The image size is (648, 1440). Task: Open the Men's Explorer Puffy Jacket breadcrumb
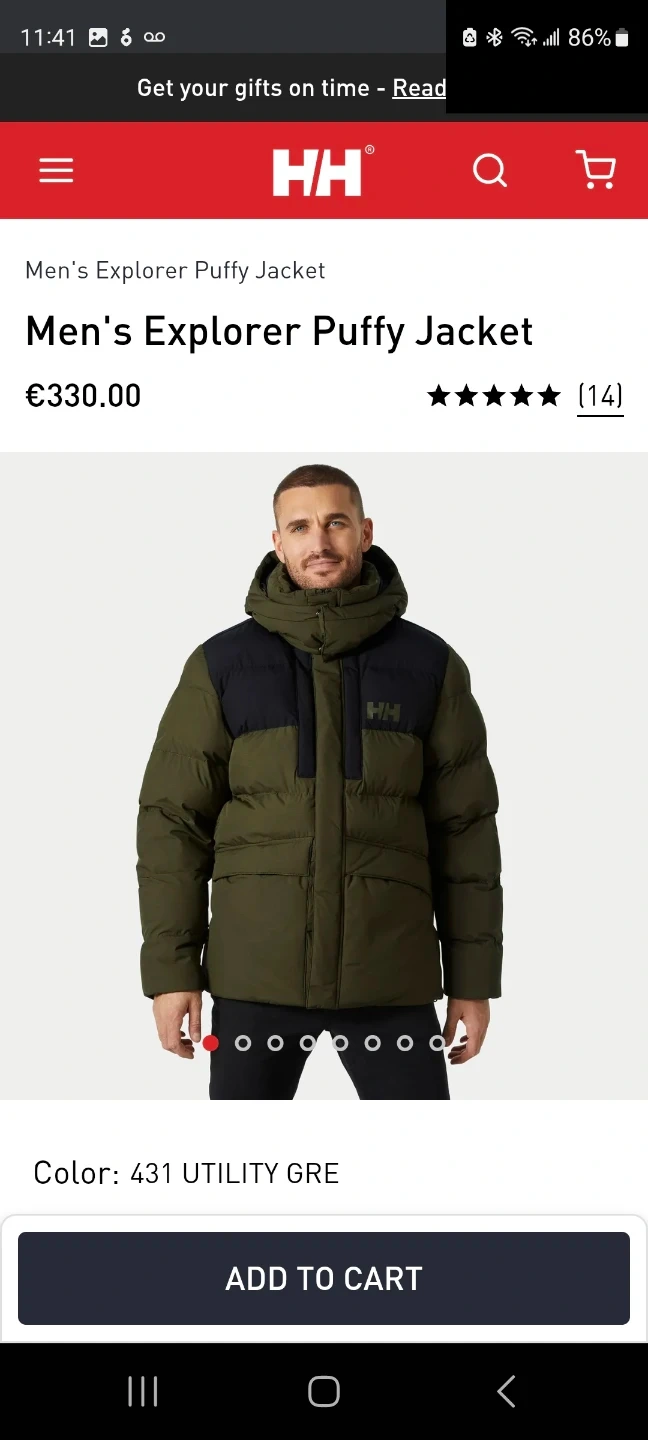click(x=175, y=270)
